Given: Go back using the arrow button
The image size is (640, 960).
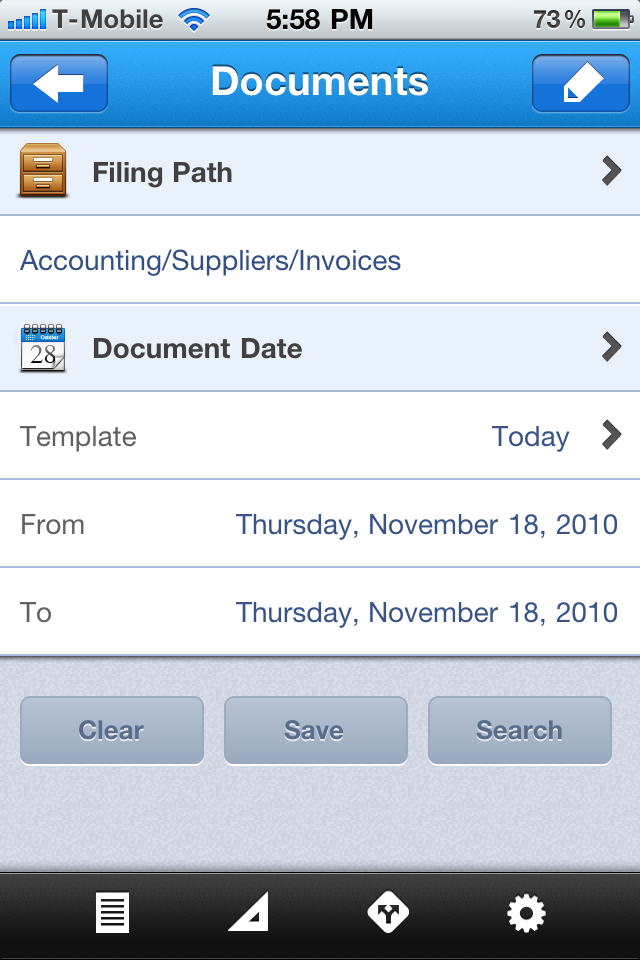Looking at the screenshot, I should tap(59, 83).
